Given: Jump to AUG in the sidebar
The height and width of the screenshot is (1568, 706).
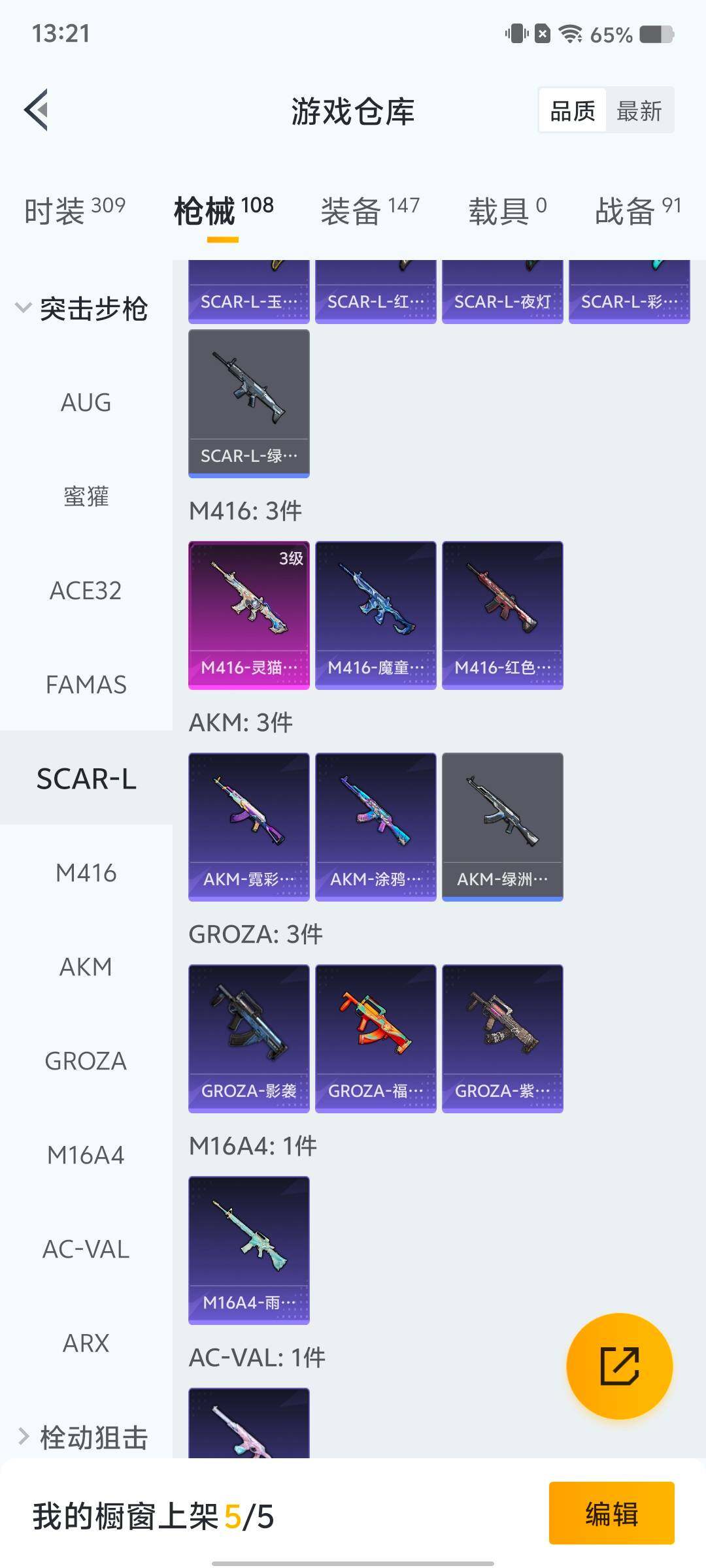Looking at the screenshot, I should pyautogui.click(x=86, y=402).
